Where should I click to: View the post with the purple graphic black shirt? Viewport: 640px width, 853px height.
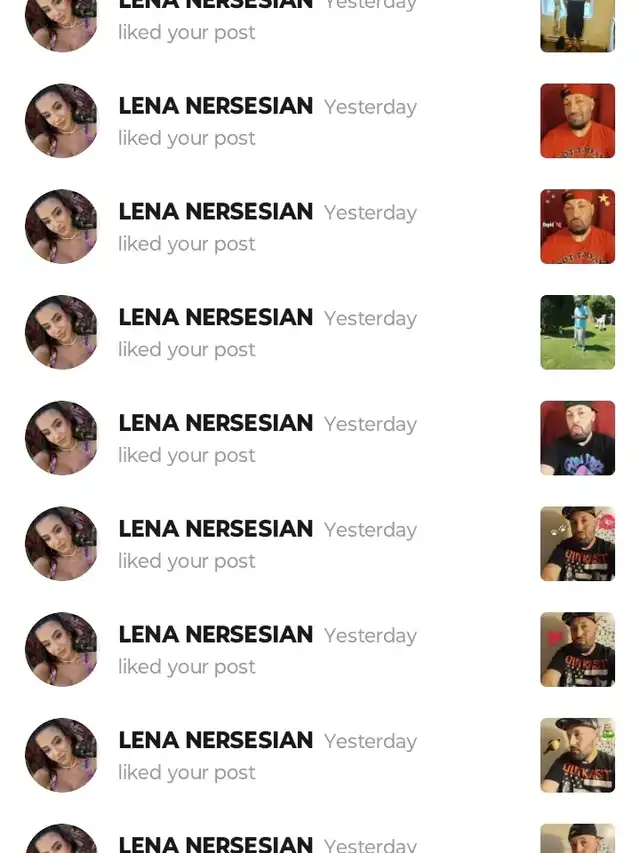click(577, 438)
